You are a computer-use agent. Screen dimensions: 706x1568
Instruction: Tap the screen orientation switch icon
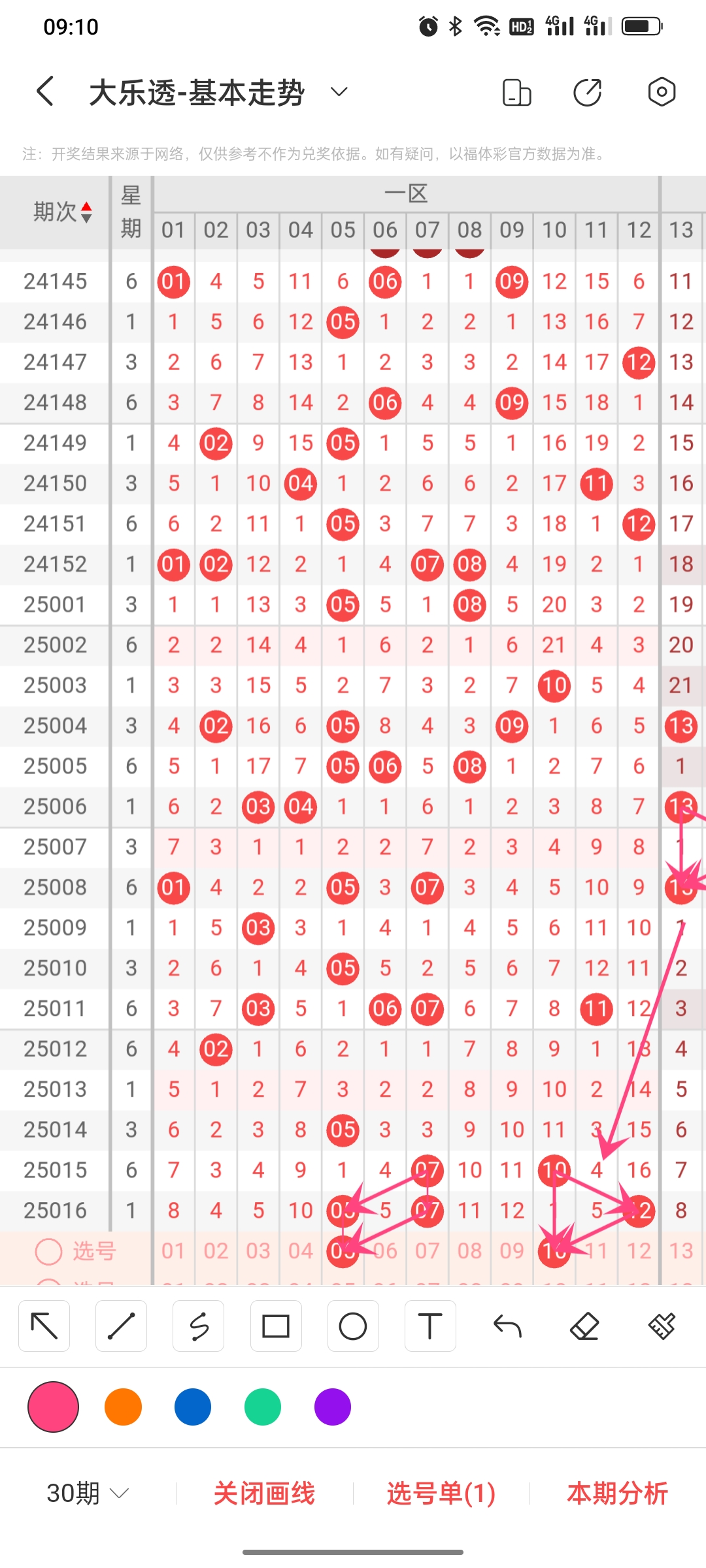[516, 92]
